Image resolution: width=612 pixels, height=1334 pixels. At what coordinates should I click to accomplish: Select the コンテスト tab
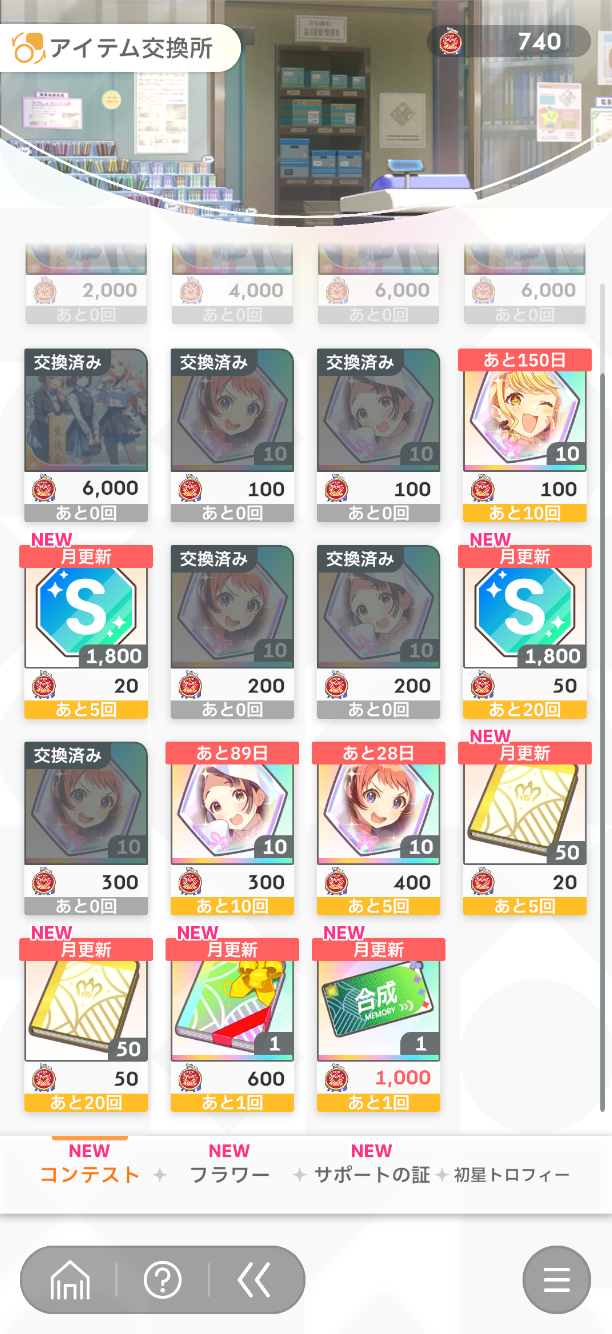(90, 1175)
